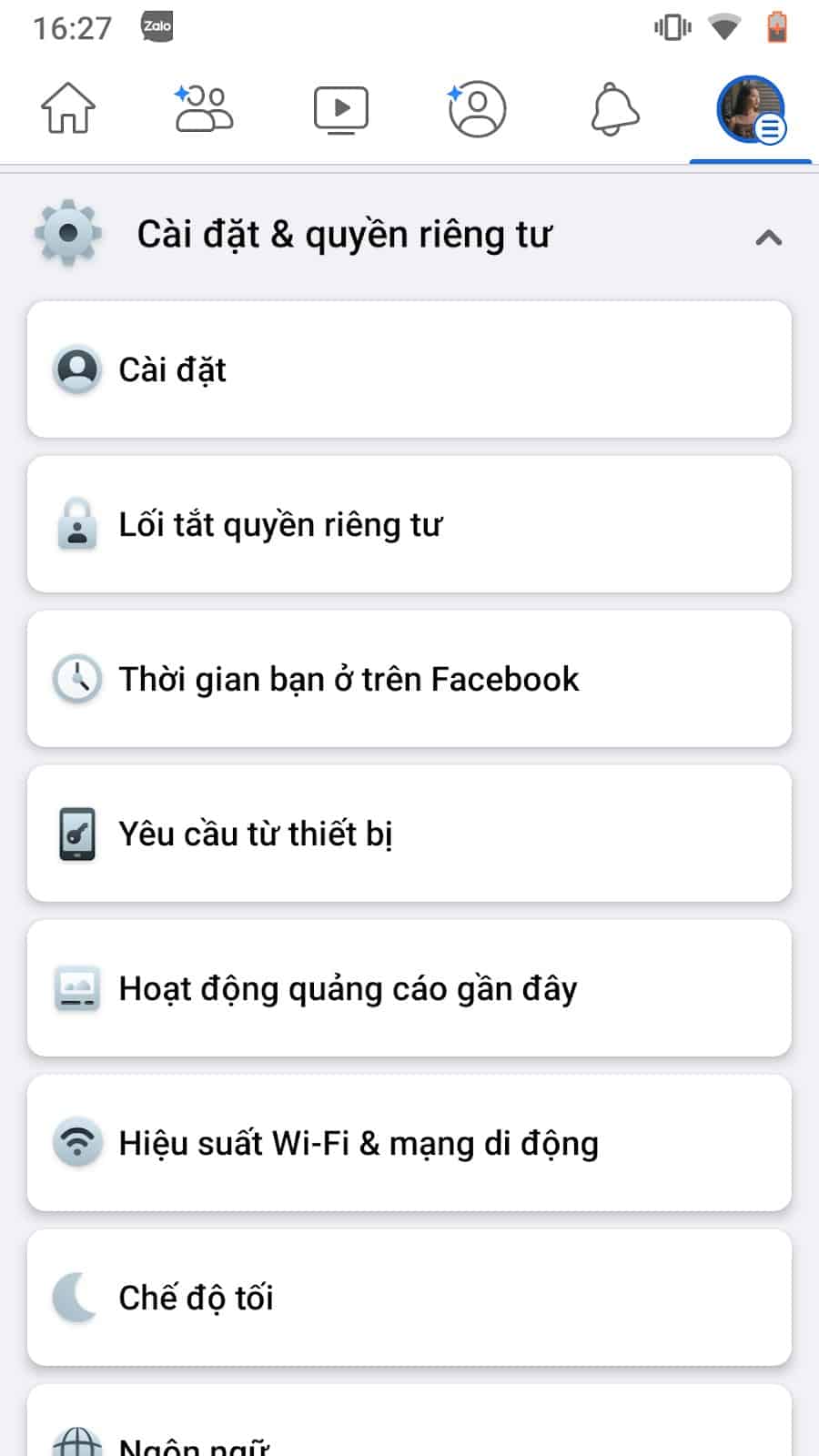The width and height of the screenshot is (819, 1456).
Task: Switch to the Watch video tab
Action: (340, 108)
